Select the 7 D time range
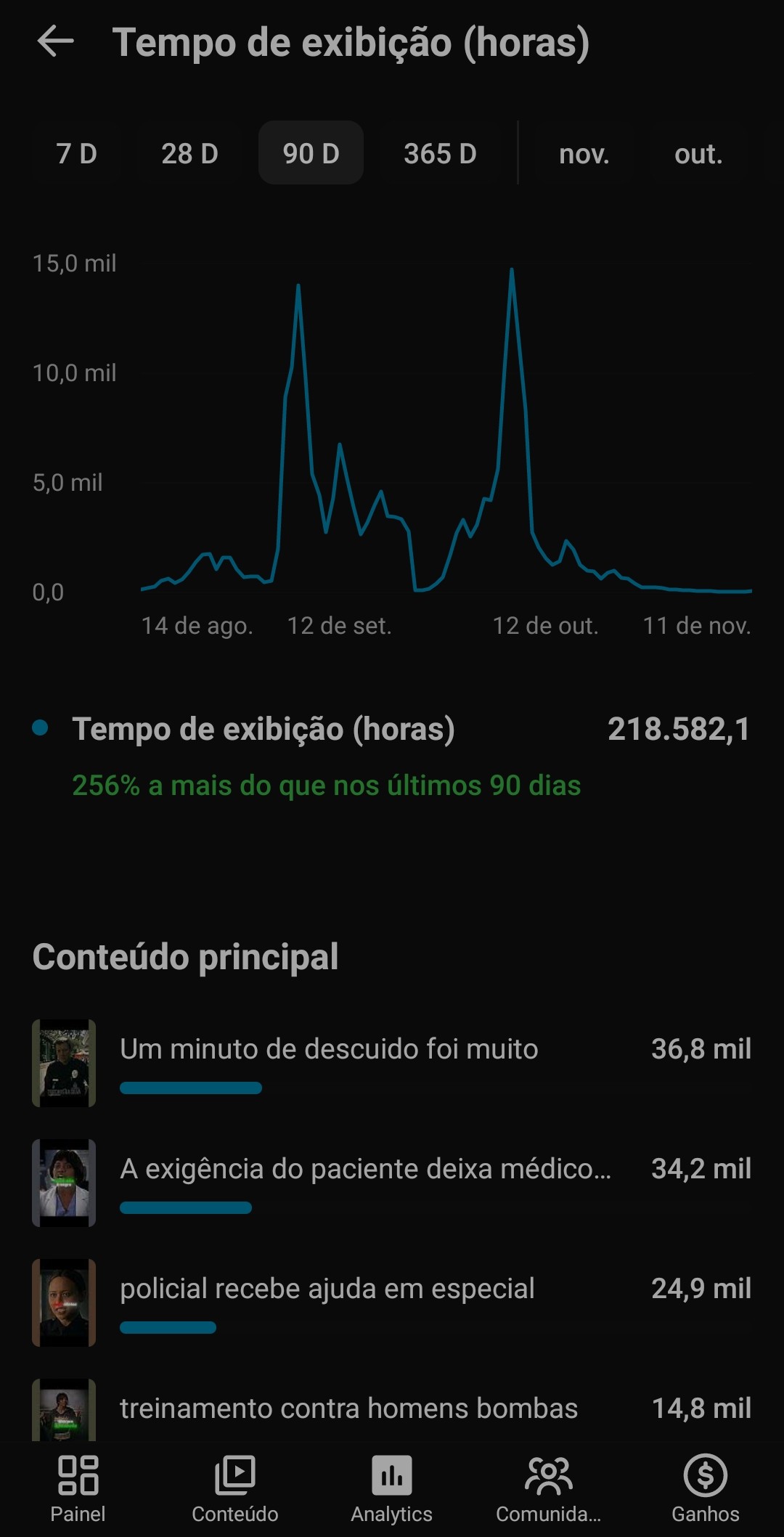Viewport: 784px width, 1537px height. (x=77, y=153)
